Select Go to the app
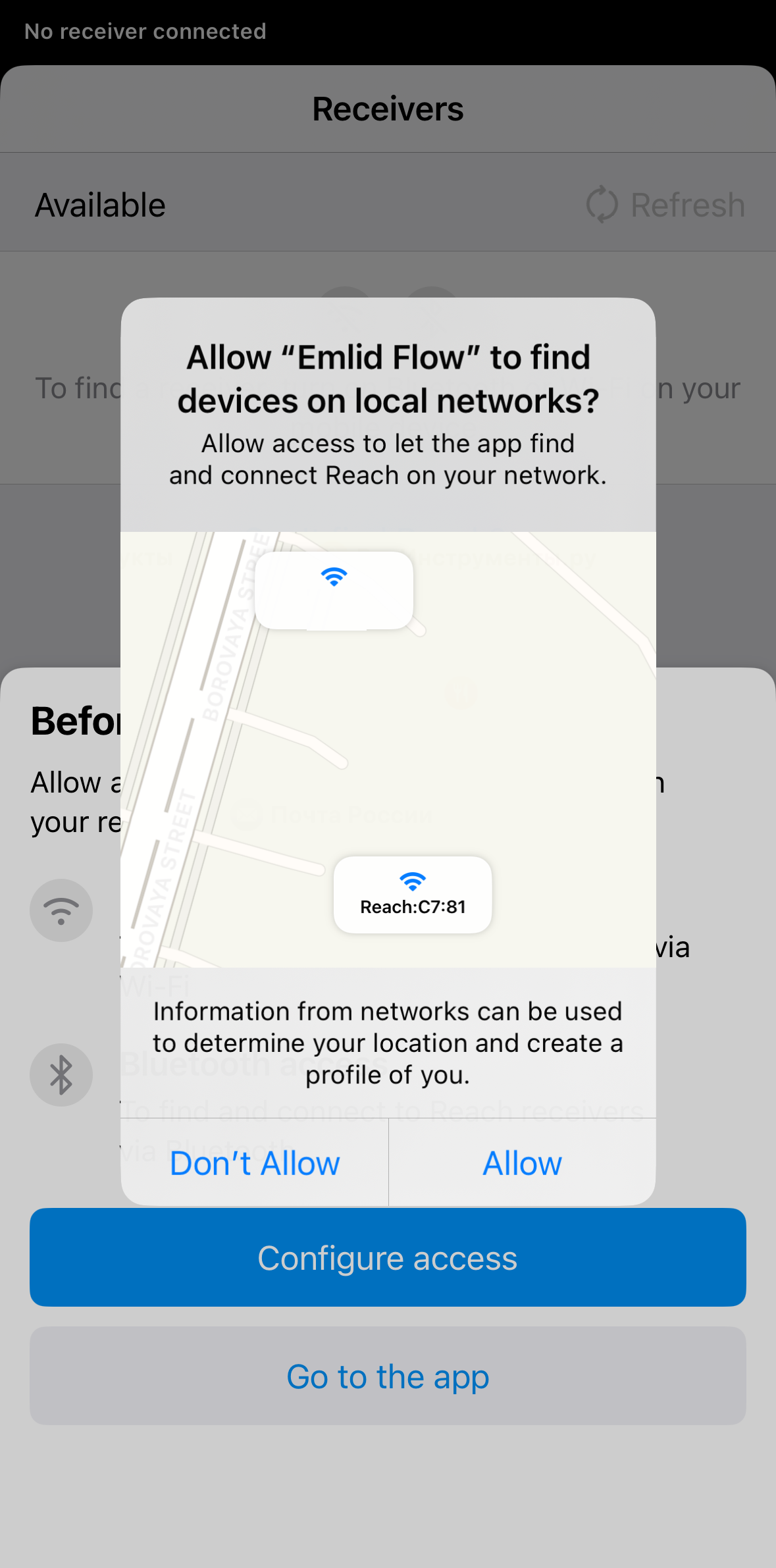Image resolution: width=776 pixels, height=1568 pixels. (388, 1376)
